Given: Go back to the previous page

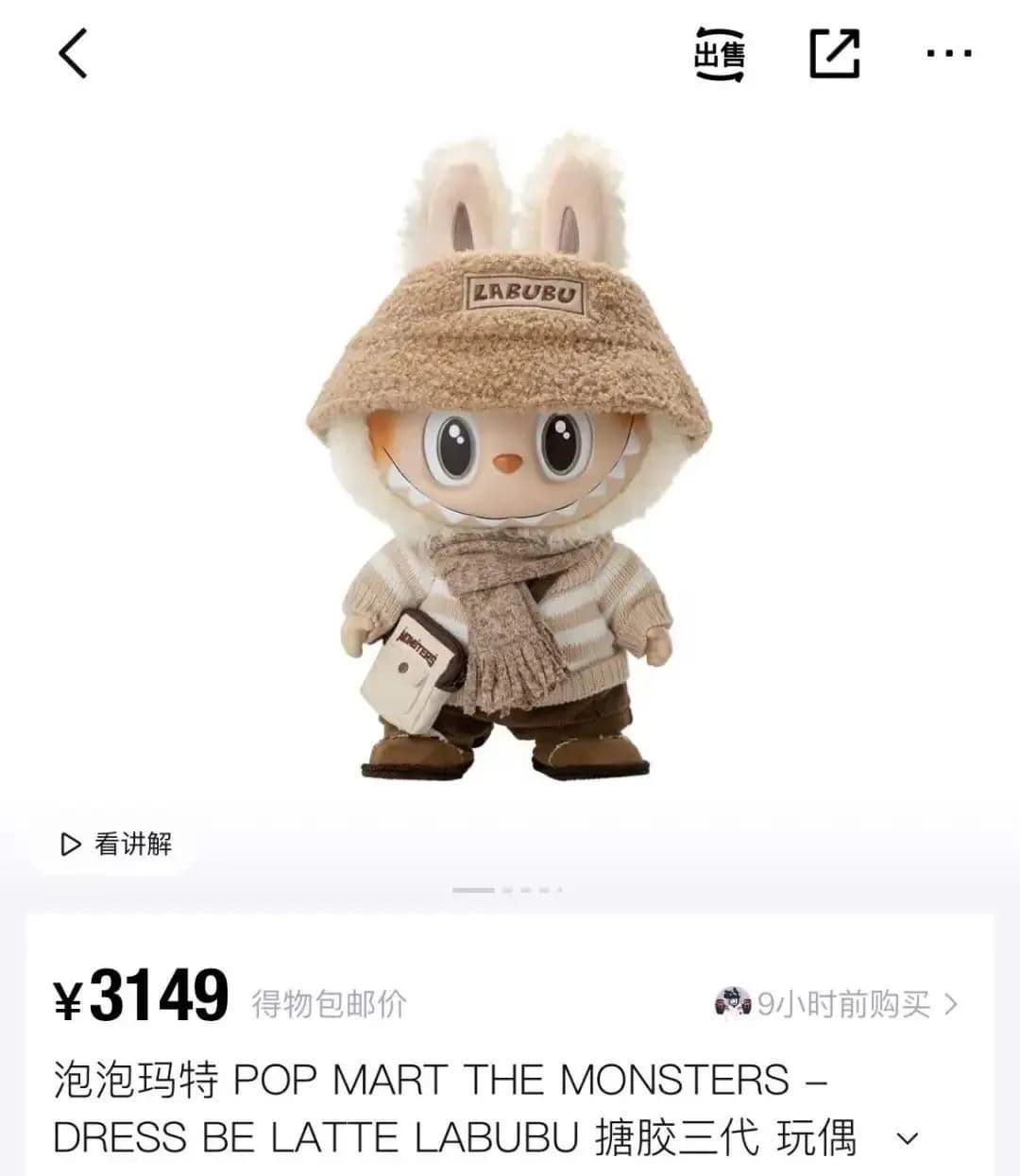Looking at the screenshot, I should point(73,53).
